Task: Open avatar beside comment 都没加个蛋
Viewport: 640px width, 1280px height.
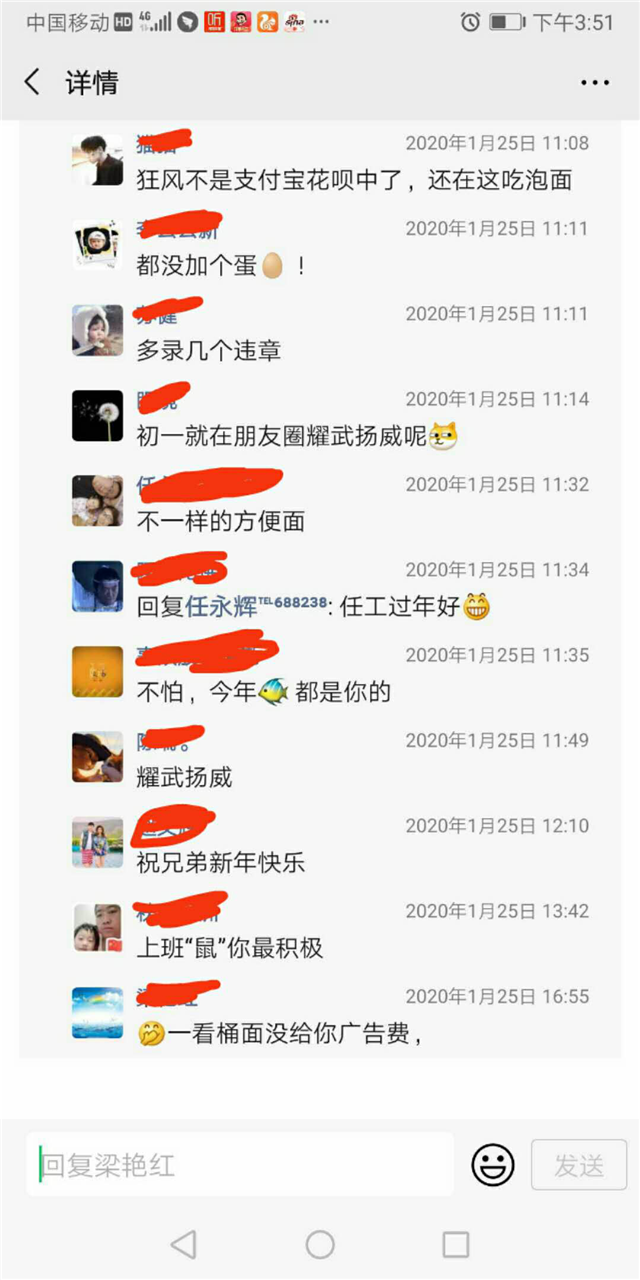Action: click(x=97, y=245)
